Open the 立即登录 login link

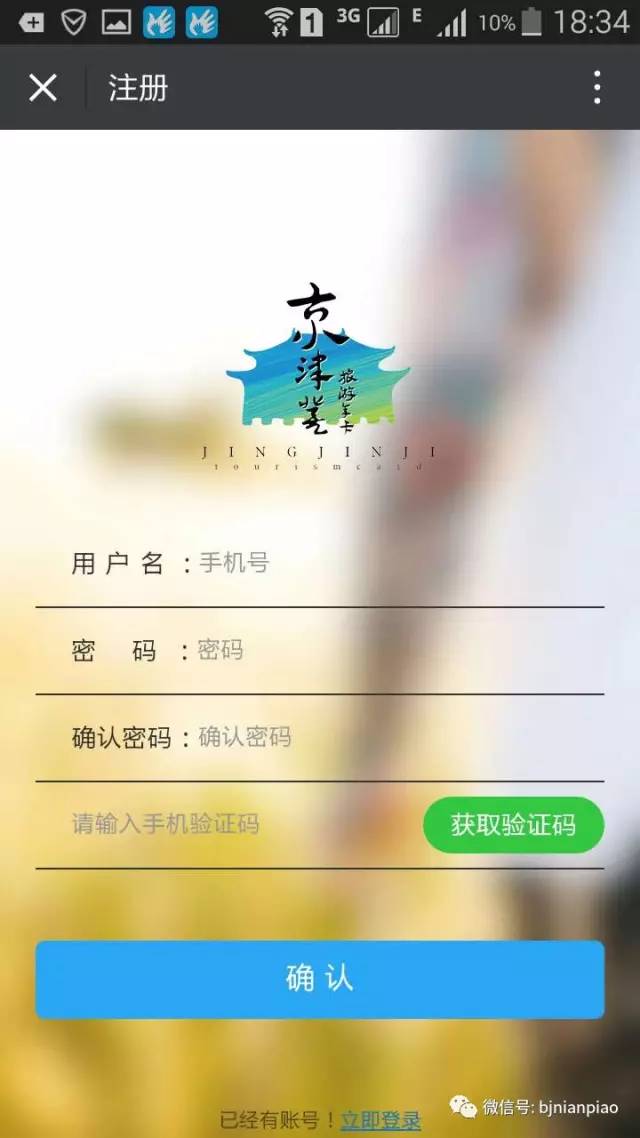pos(381,1120)
